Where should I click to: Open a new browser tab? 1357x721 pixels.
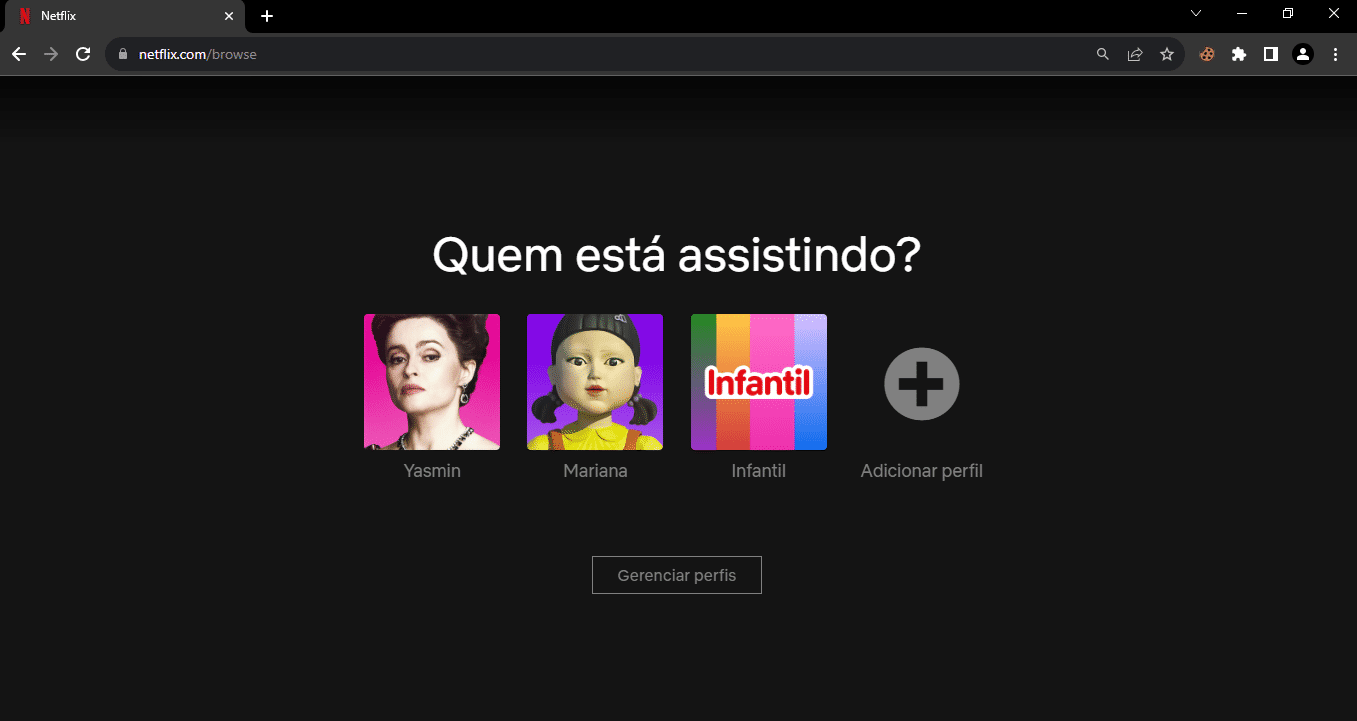[267, 16]
